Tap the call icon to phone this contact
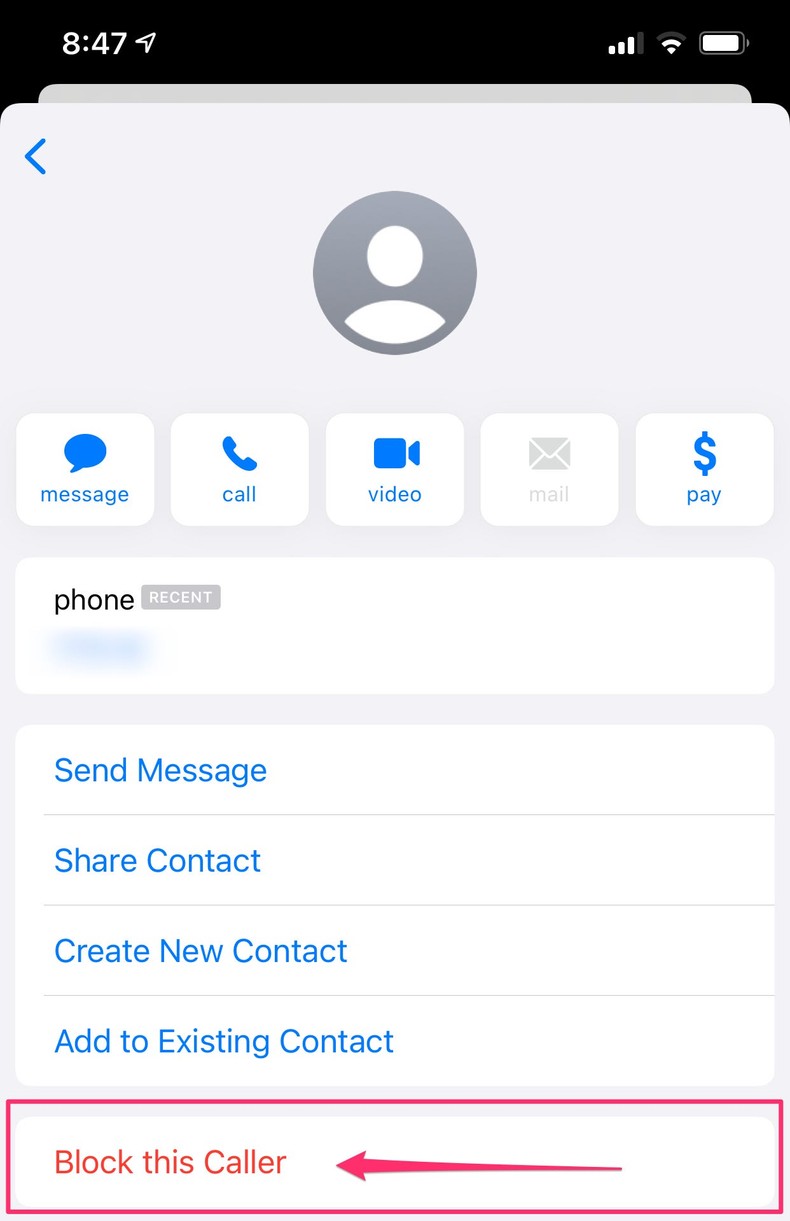This screenshot has height=1221, width=790. click(x=239, y=469)
